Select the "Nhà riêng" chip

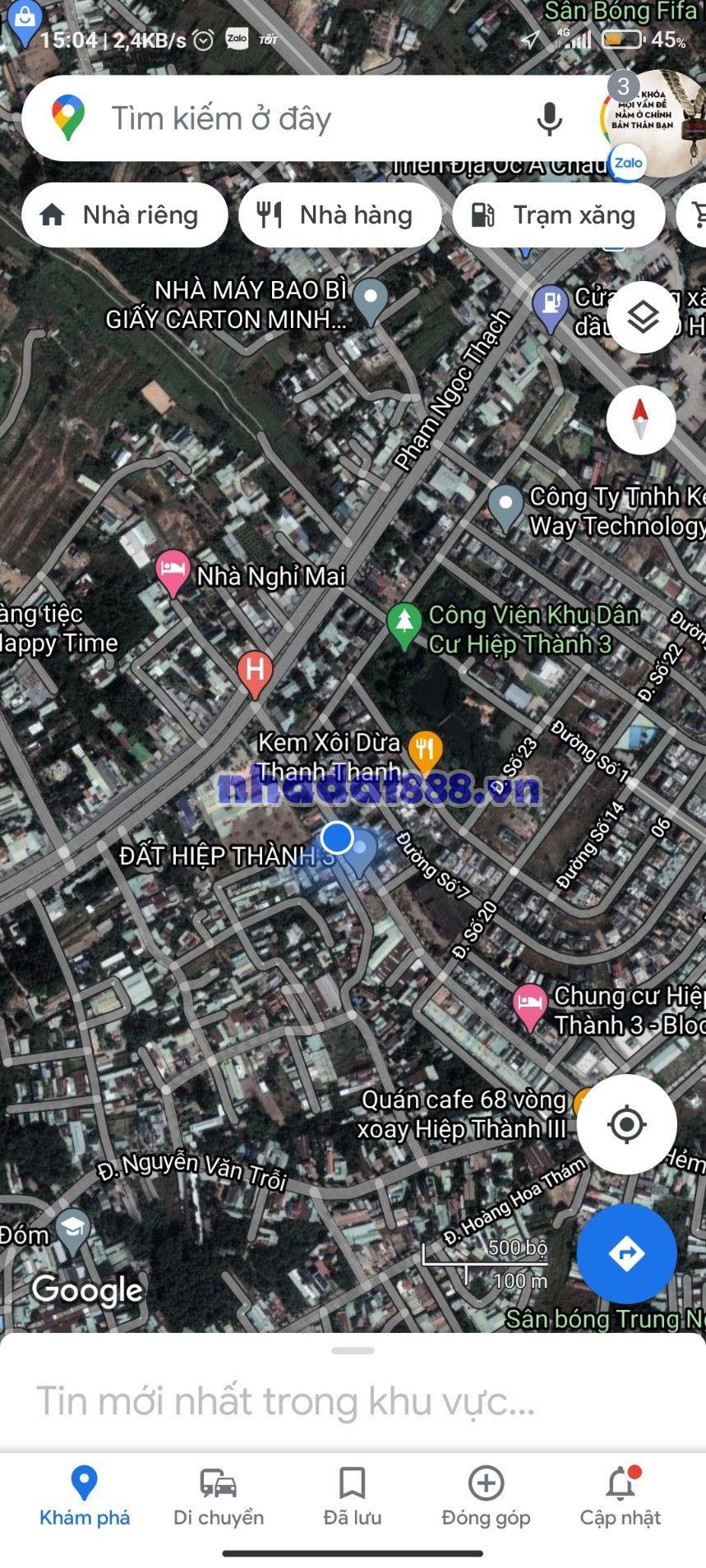click(124, 215)
